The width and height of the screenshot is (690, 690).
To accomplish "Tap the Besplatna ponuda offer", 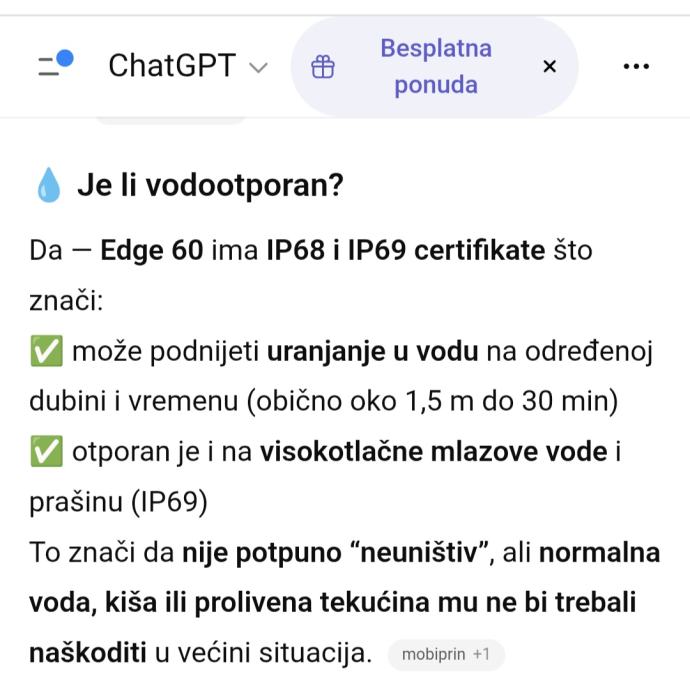I will (420, 66).
